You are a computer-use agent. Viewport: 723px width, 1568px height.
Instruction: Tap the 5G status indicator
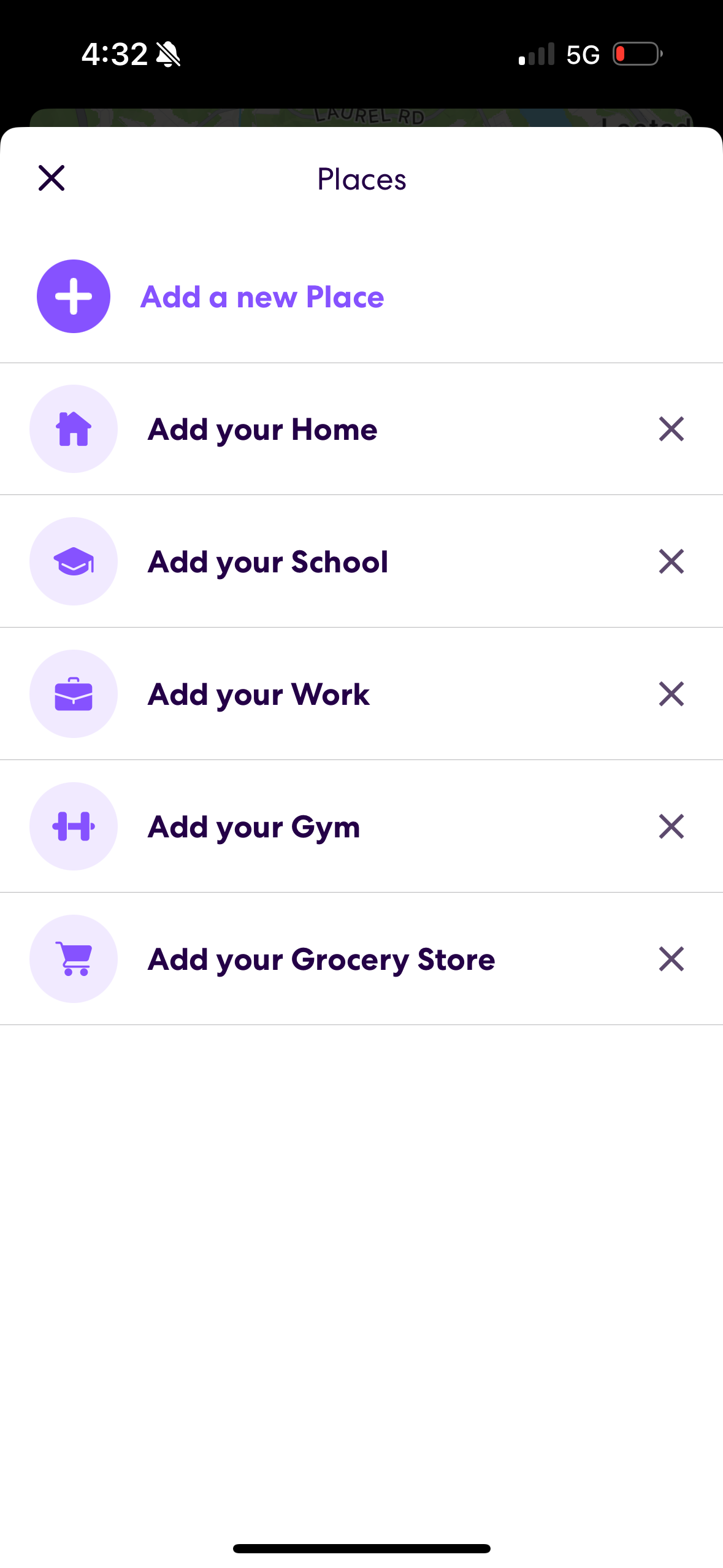click(583, 54)
